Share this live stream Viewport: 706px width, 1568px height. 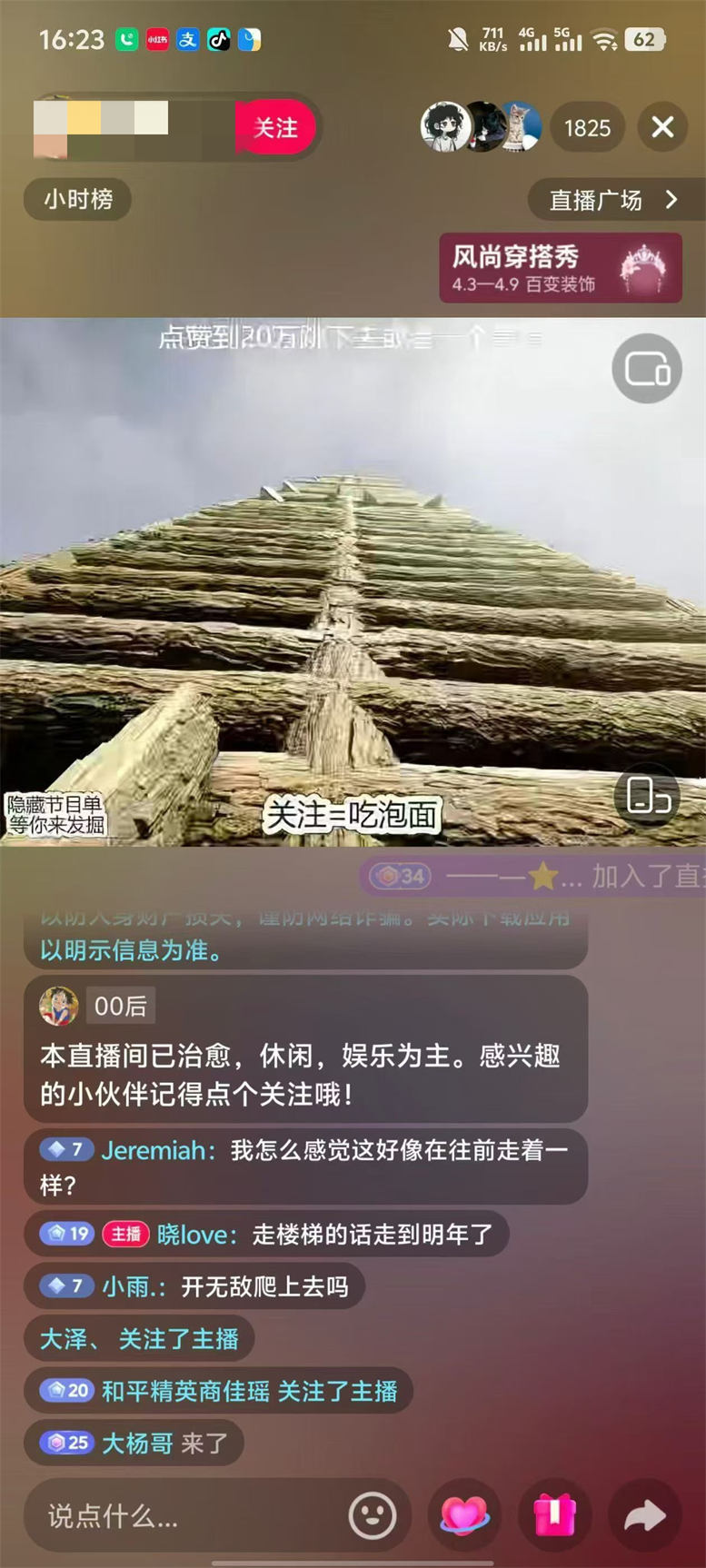coord(645,1515)
